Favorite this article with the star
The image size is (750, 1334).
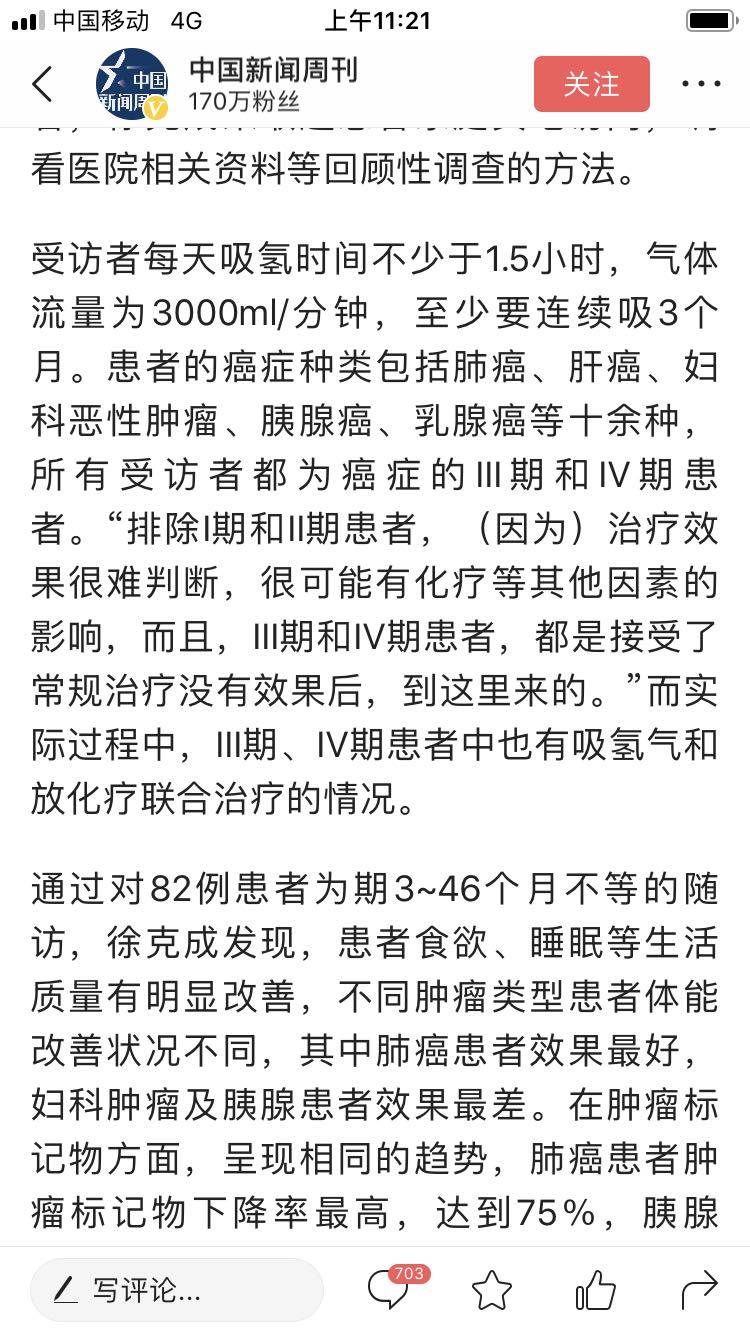[x=491, y=1290]
